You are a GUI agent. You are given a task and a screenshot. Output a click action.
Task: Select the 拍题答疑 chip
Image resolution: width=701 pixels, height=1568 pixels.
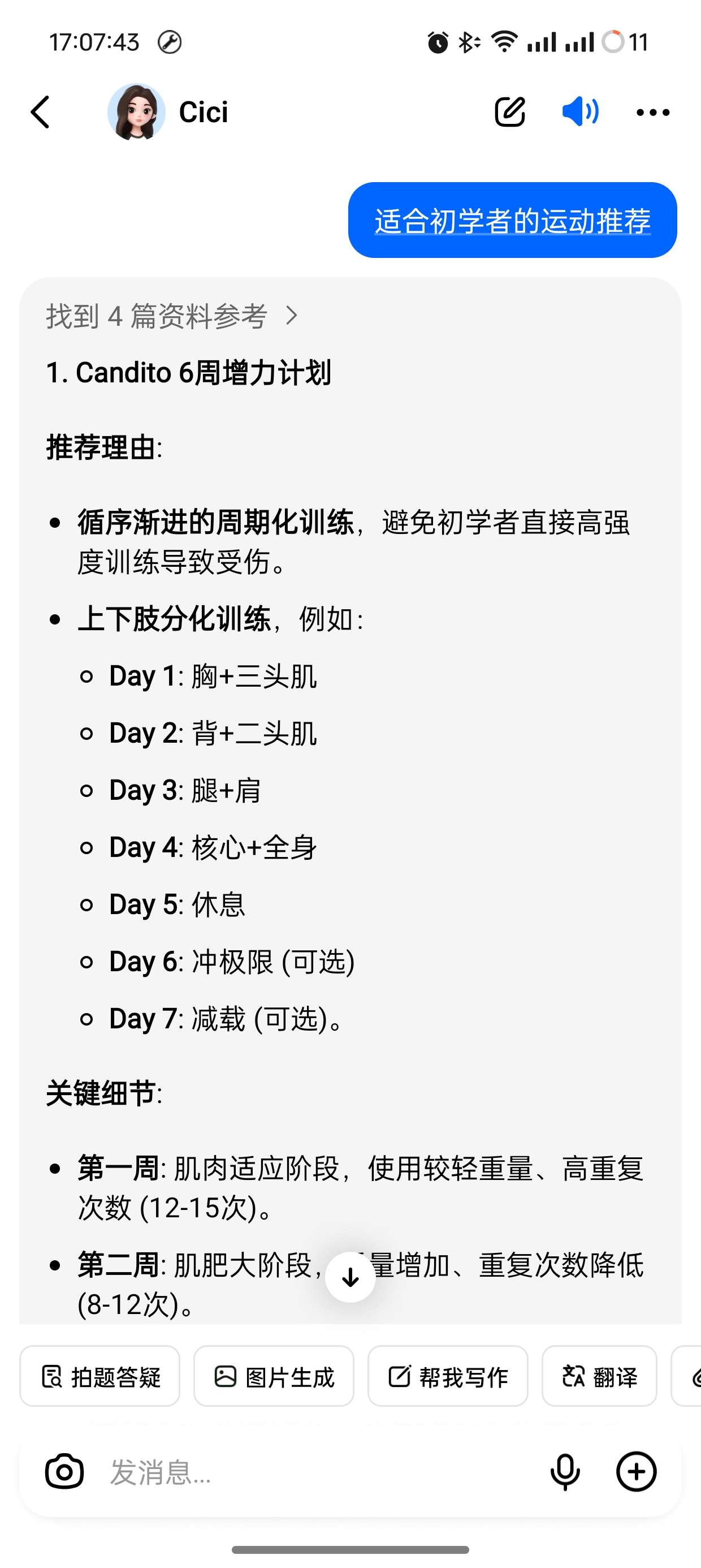[100, 1376]
